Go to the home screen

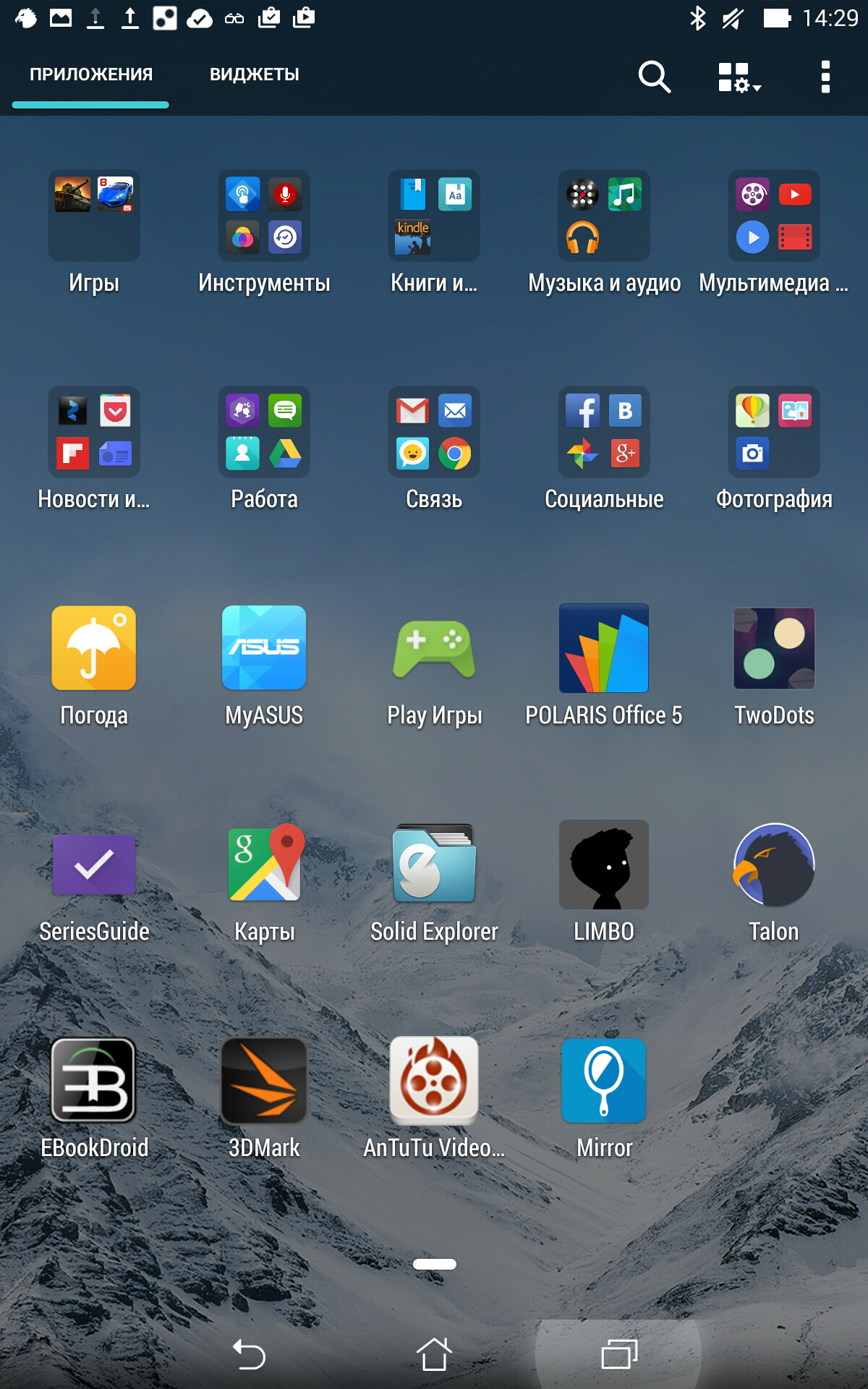(434, 1354)
